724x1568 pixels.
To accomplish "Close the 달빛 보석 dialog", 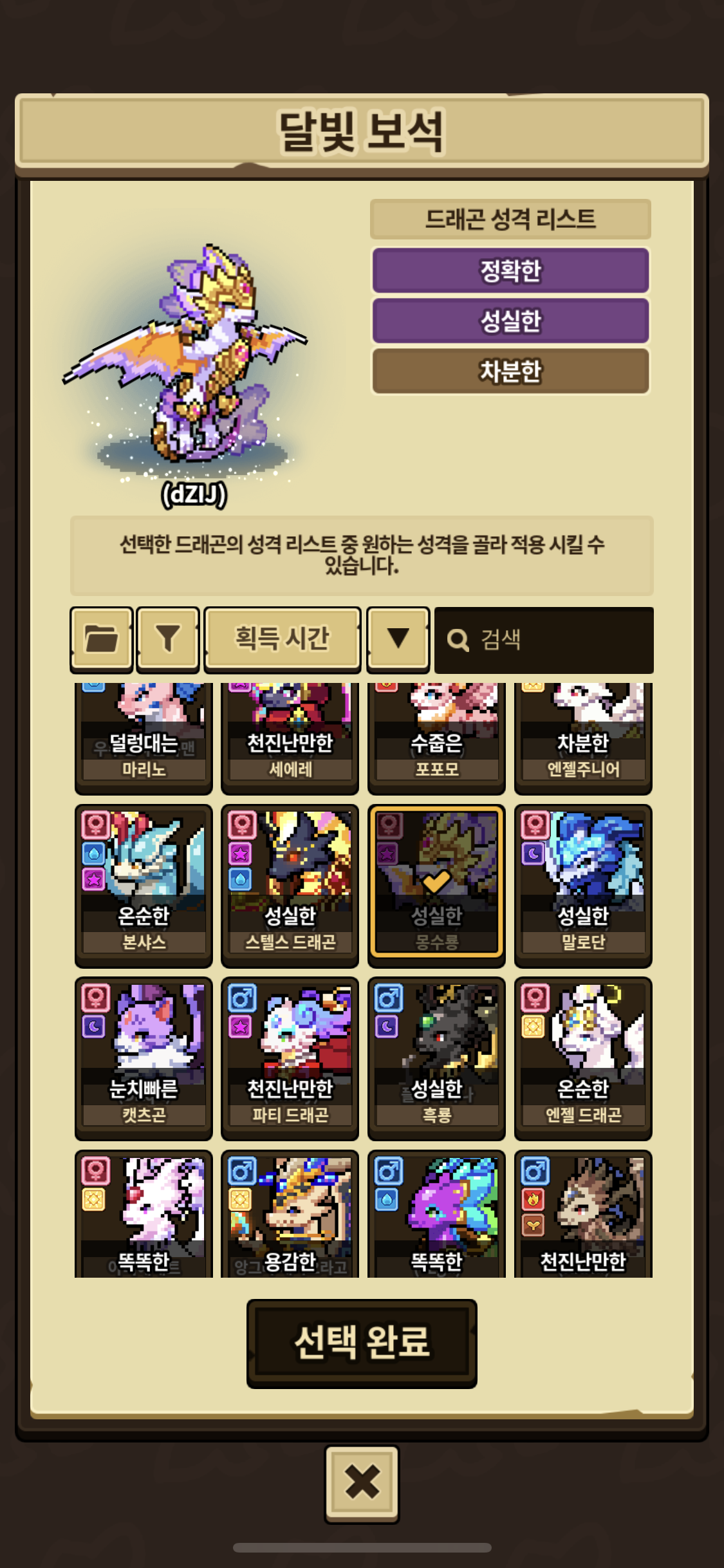I will pos(362,1483).
